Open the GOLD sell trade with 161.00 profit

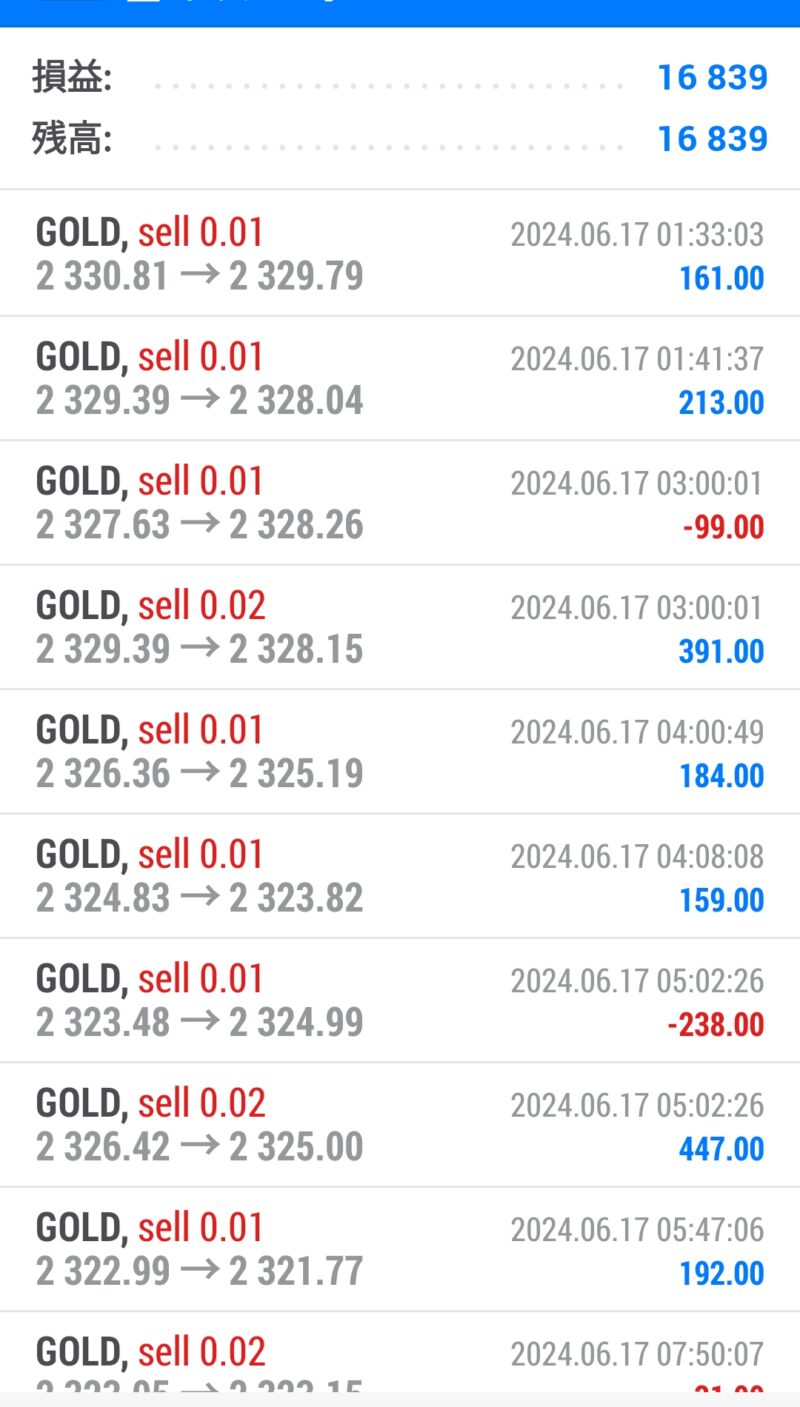(x=400, y=254)
